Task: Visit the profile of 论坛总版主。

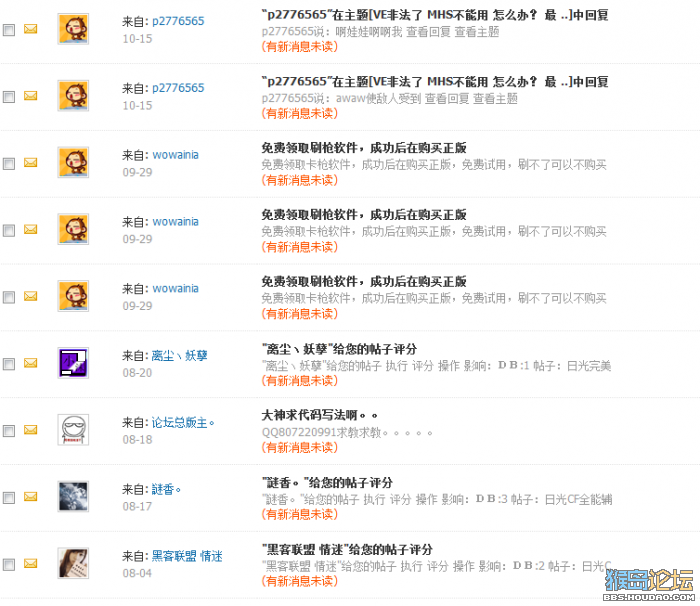Action: pyautogui.click(x=183, y=422)
